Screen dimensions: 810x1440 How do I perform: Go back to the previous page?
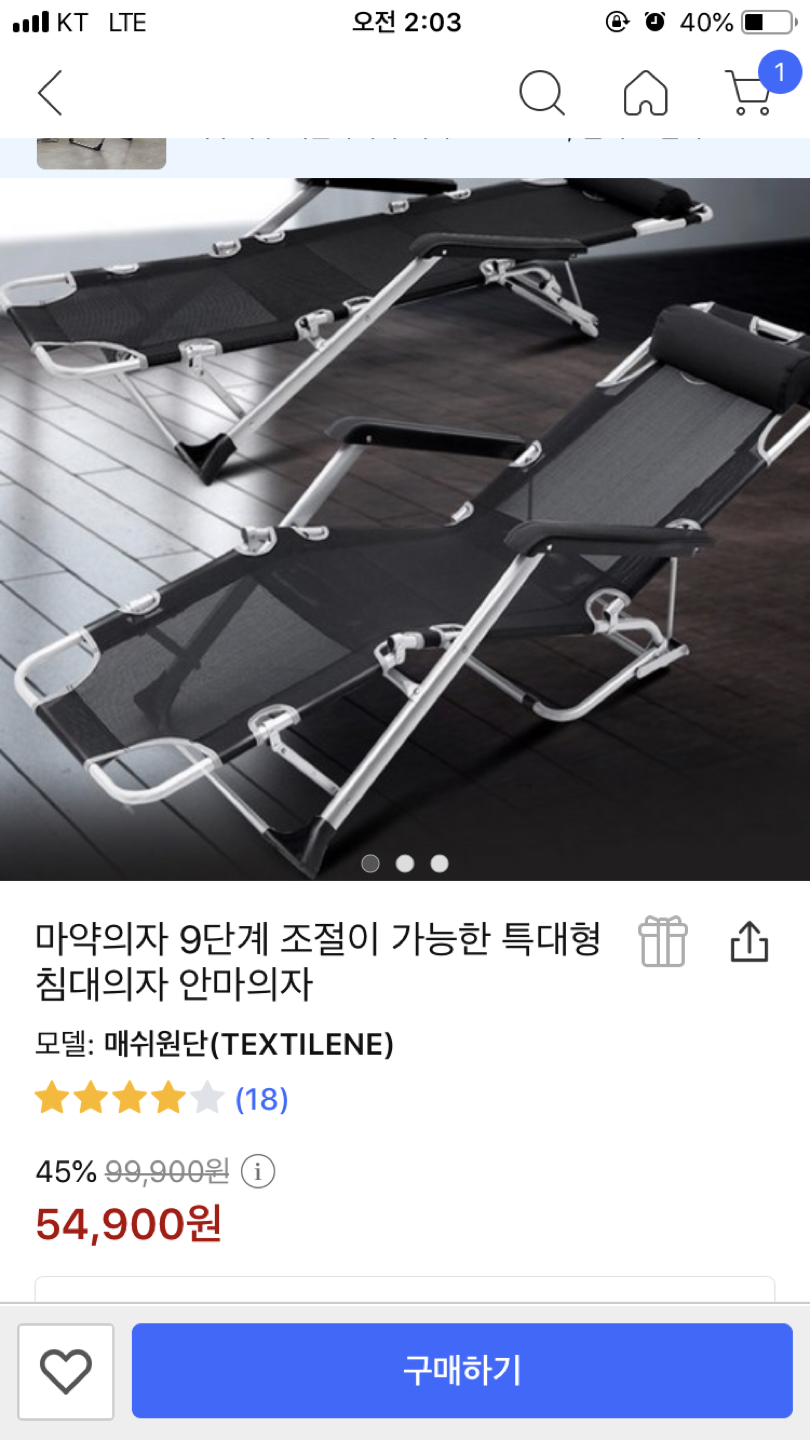(50, 93)
